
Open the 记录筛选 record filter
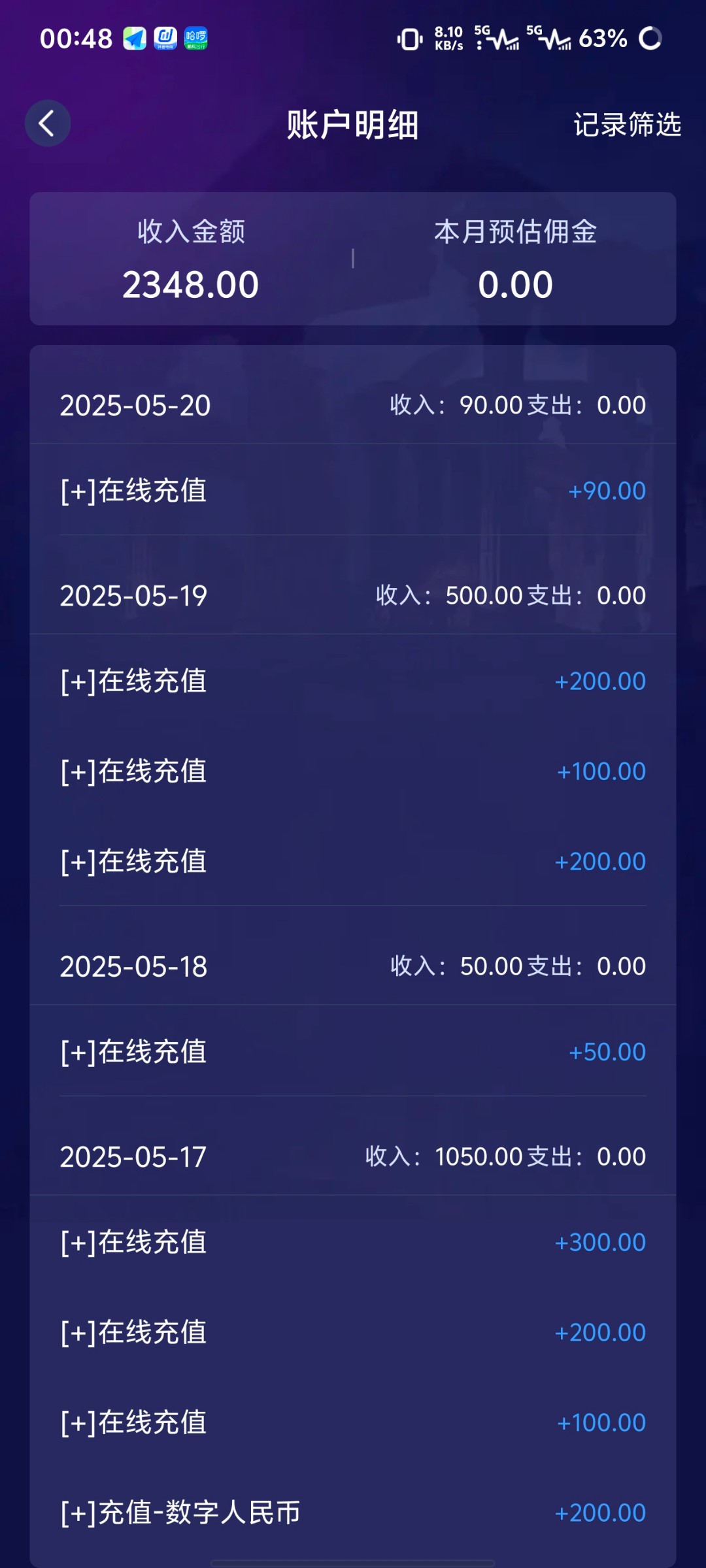coord(627,124)
